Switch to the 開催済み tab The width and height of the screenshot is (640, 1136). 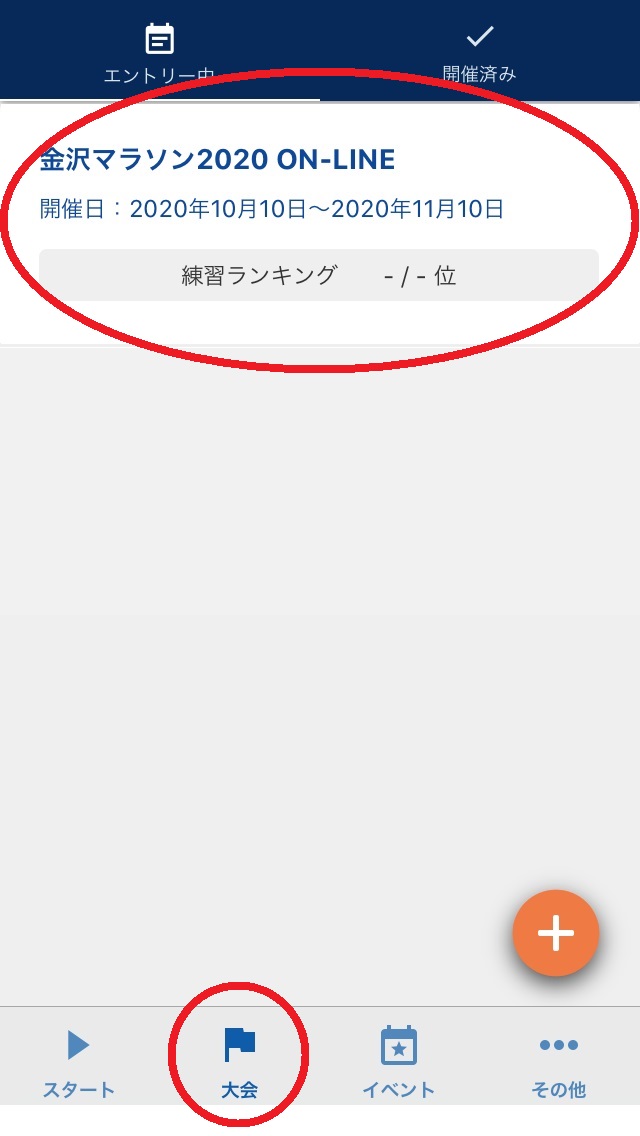pos(480,52)
